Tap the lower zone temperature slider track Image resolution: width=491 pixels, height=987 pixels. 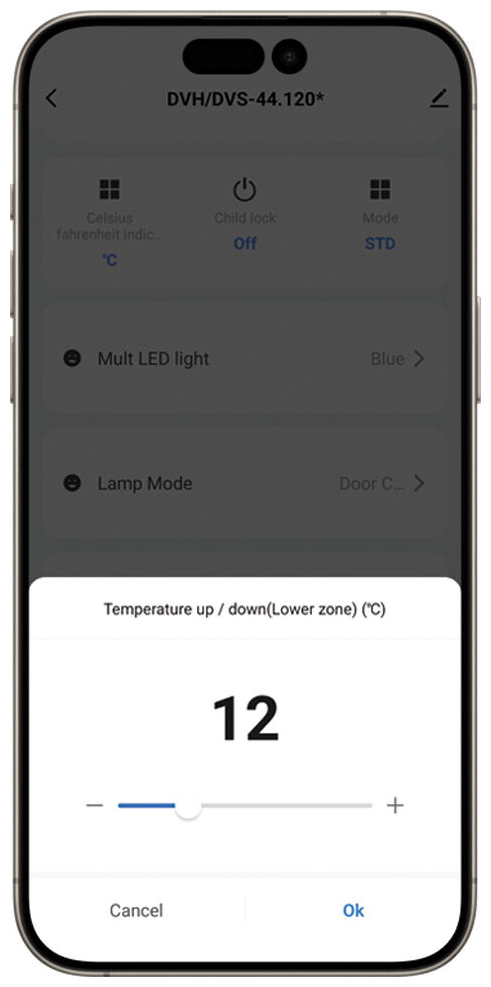click(x=245, y=806)
